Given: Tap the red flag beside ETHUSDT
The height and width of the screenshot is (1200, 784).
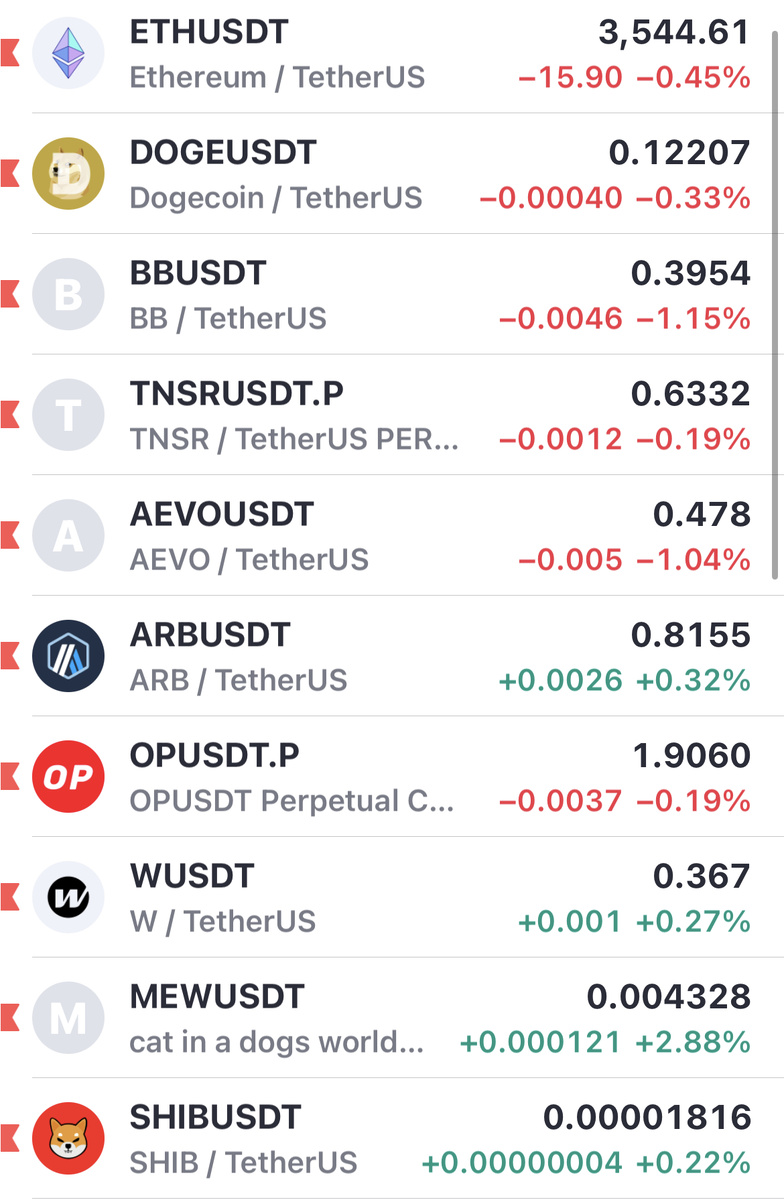Looking at the screenshot, I should pos(9,53).
